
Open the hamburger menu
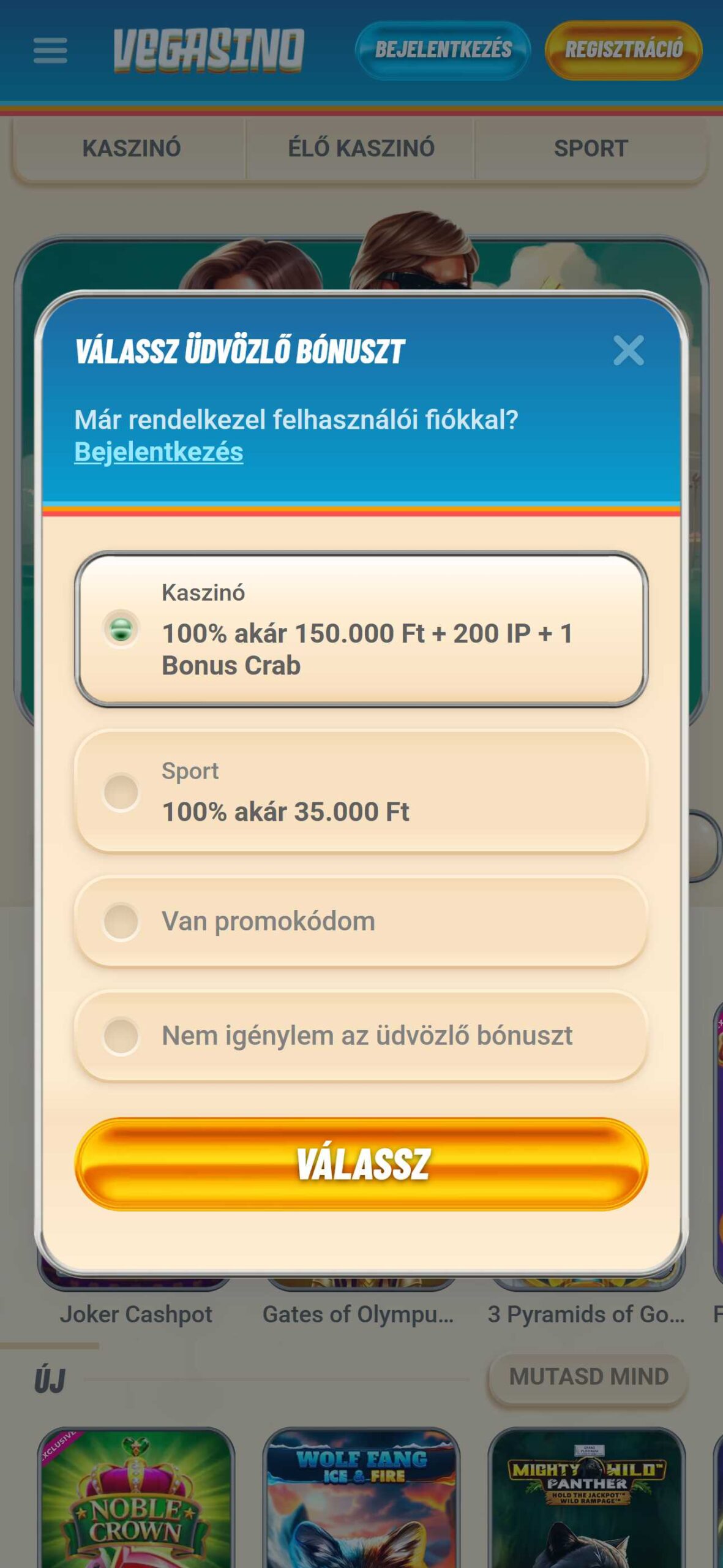point(50,50)
